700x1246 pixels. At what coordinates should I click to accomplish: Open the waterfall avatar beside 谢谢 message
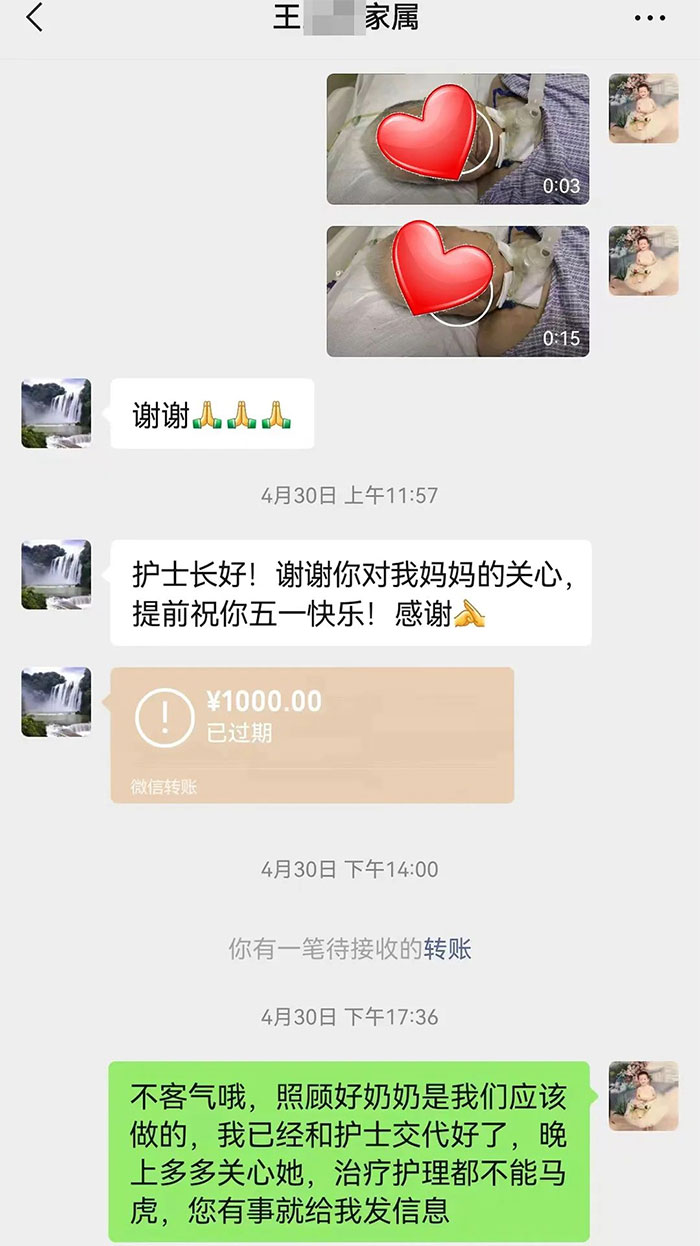click(56, 413)
